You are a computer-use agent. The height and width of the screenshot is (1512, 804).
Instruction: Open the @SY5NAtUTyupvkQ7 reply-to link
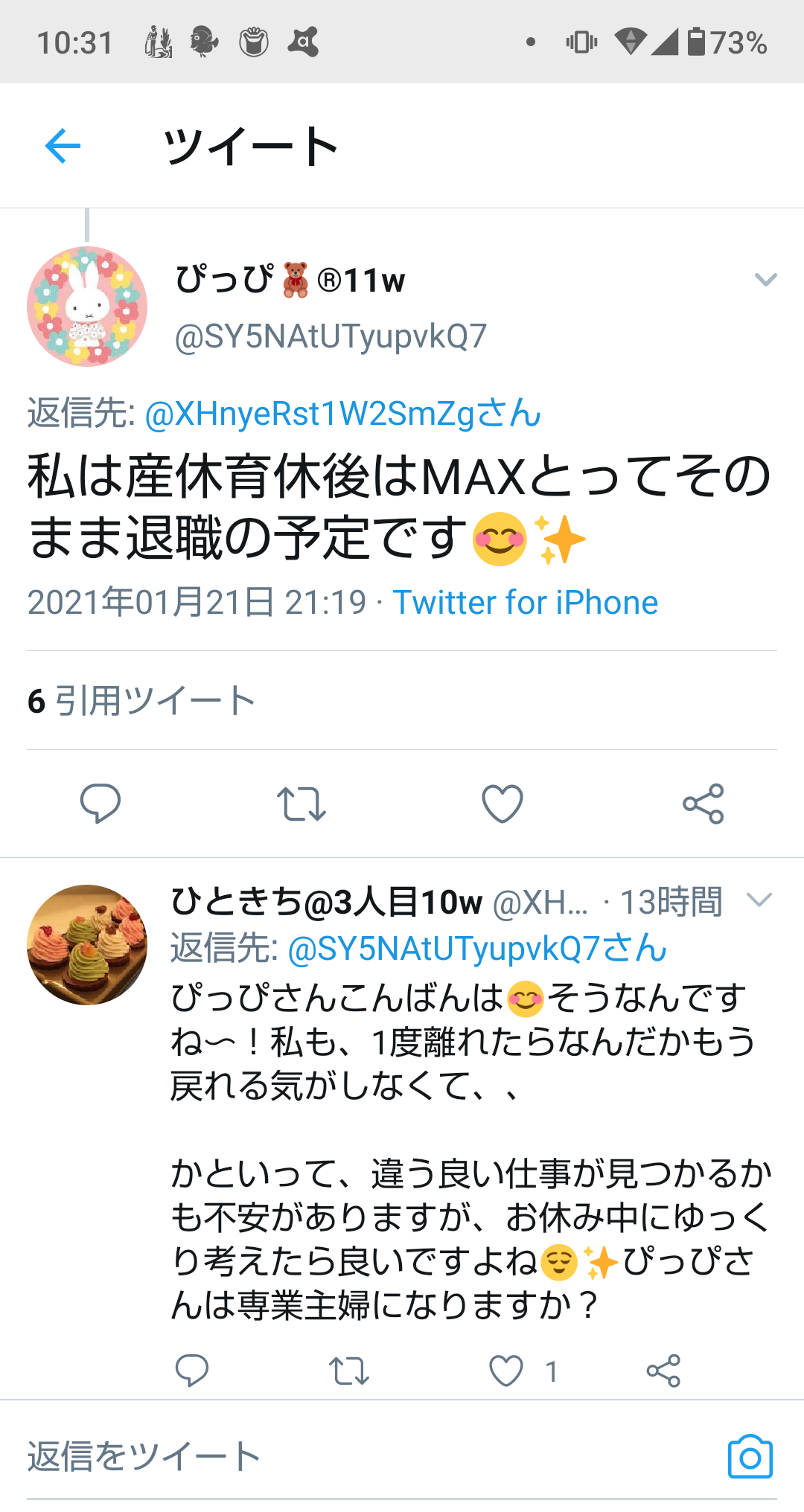click(x=476, y=949)
